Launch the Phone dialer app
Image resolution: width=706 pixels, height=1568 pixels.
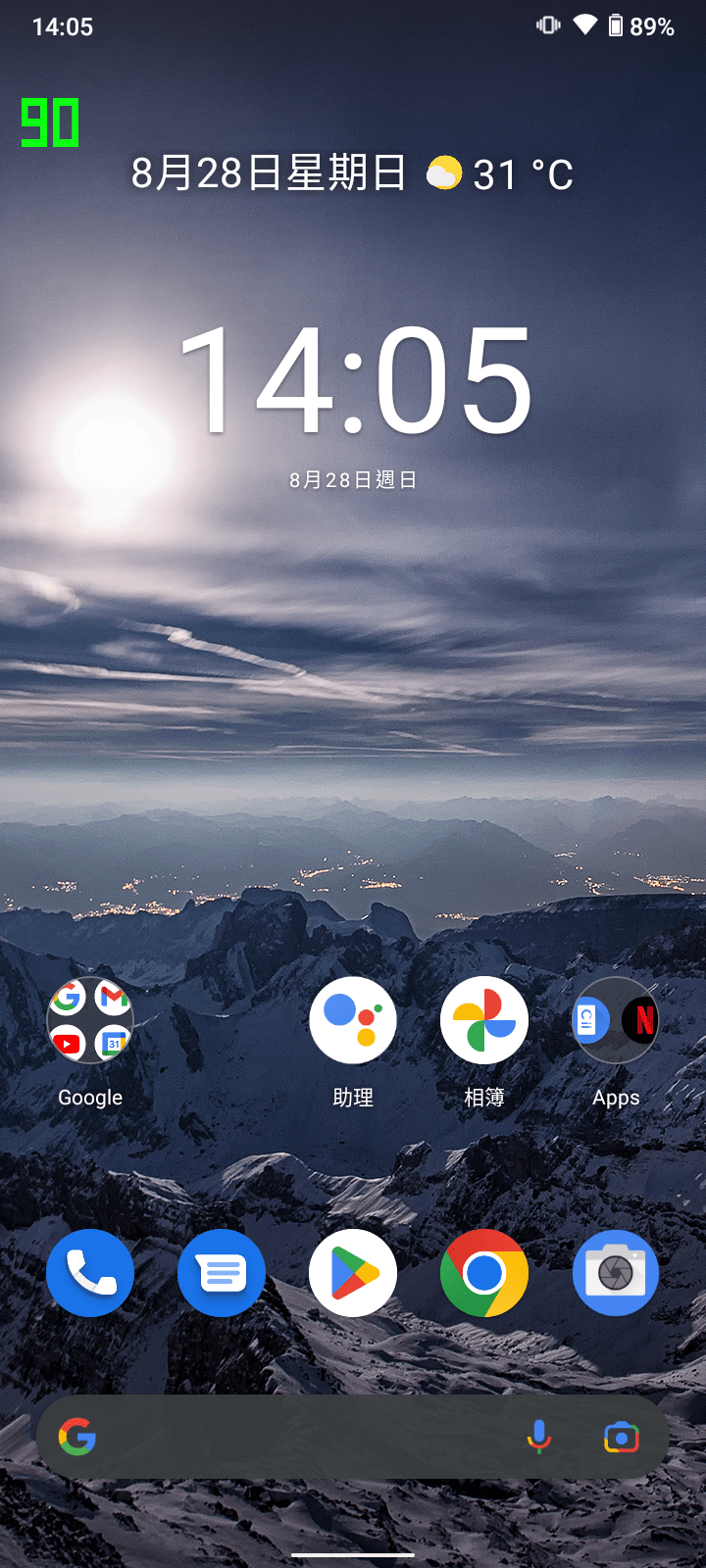pyautogui.click(x=90, y=1272)
